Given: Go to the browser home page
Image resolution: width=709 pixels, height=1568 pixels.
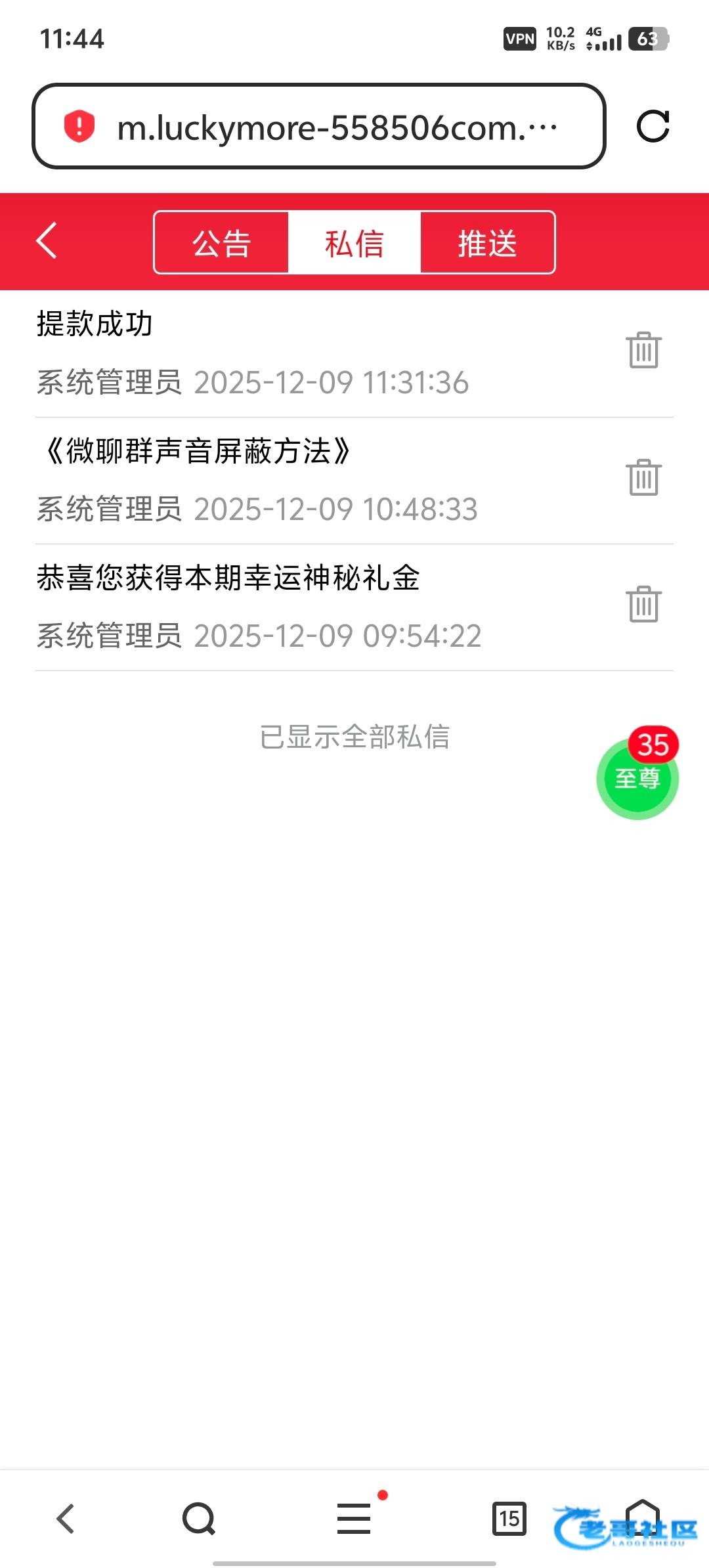Looking at the screenshot, I should coord(642,1517).
